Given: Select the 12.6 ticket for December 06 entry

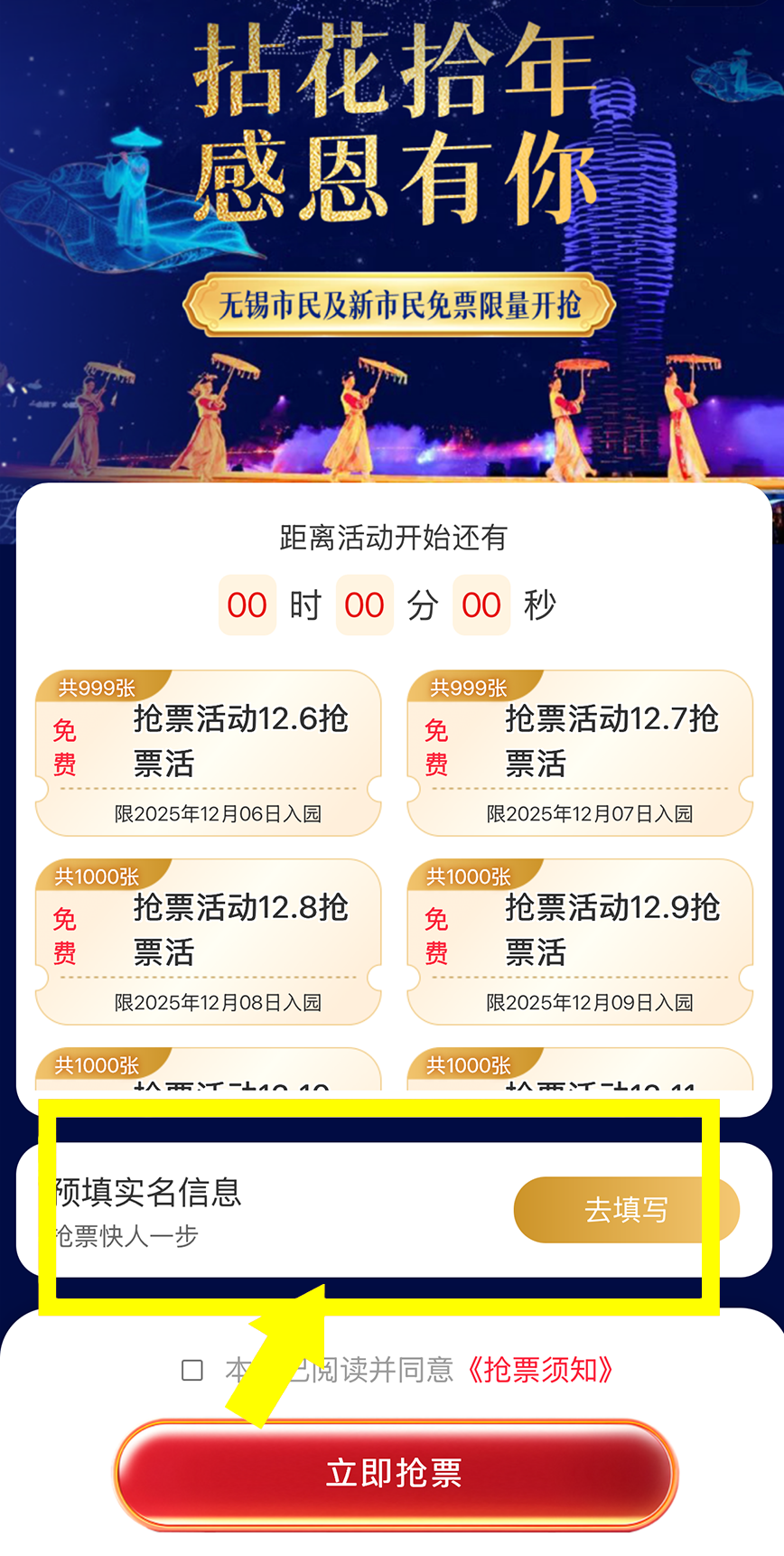Looking at the screenshot, I should click(209, 753).
